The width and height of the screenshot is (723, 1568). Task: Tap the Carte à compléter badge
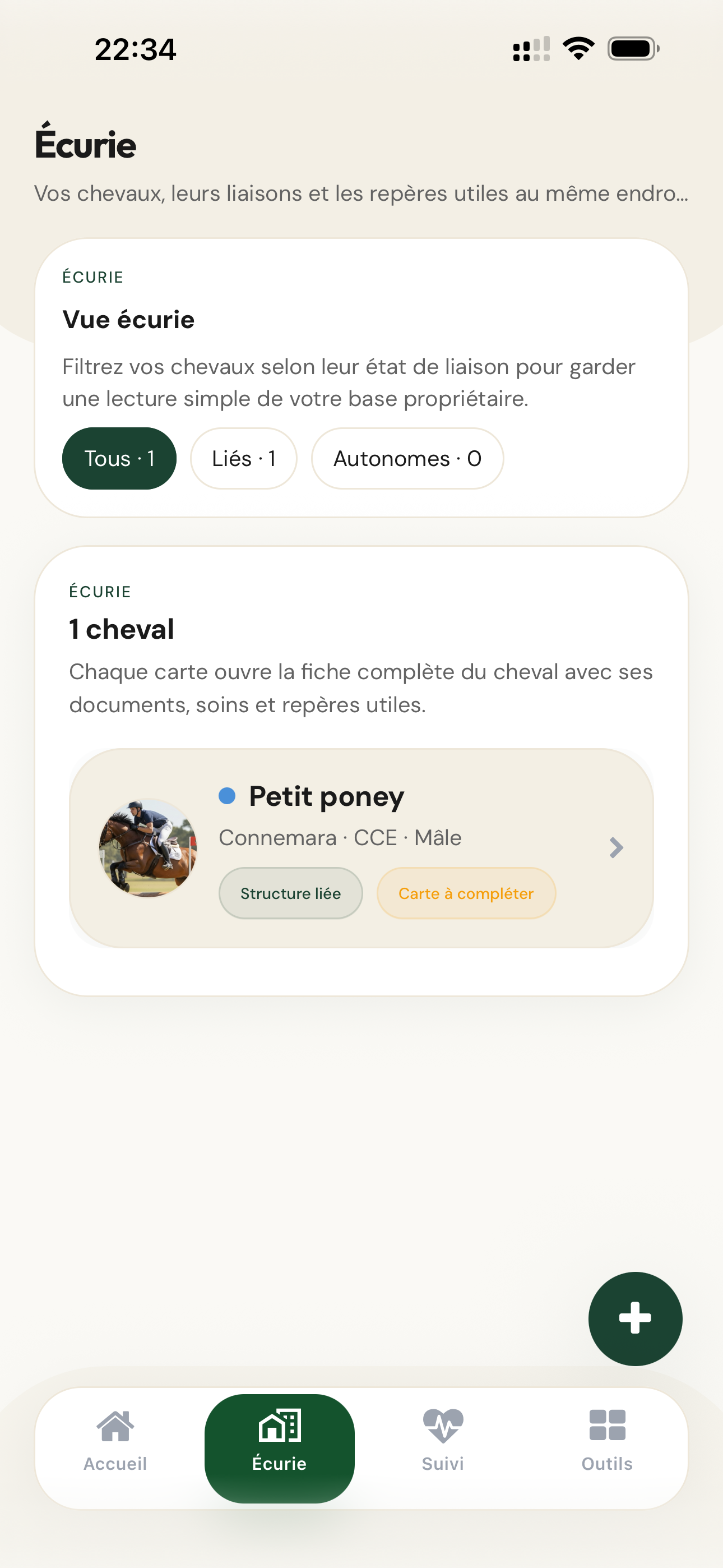coord(466,893)
